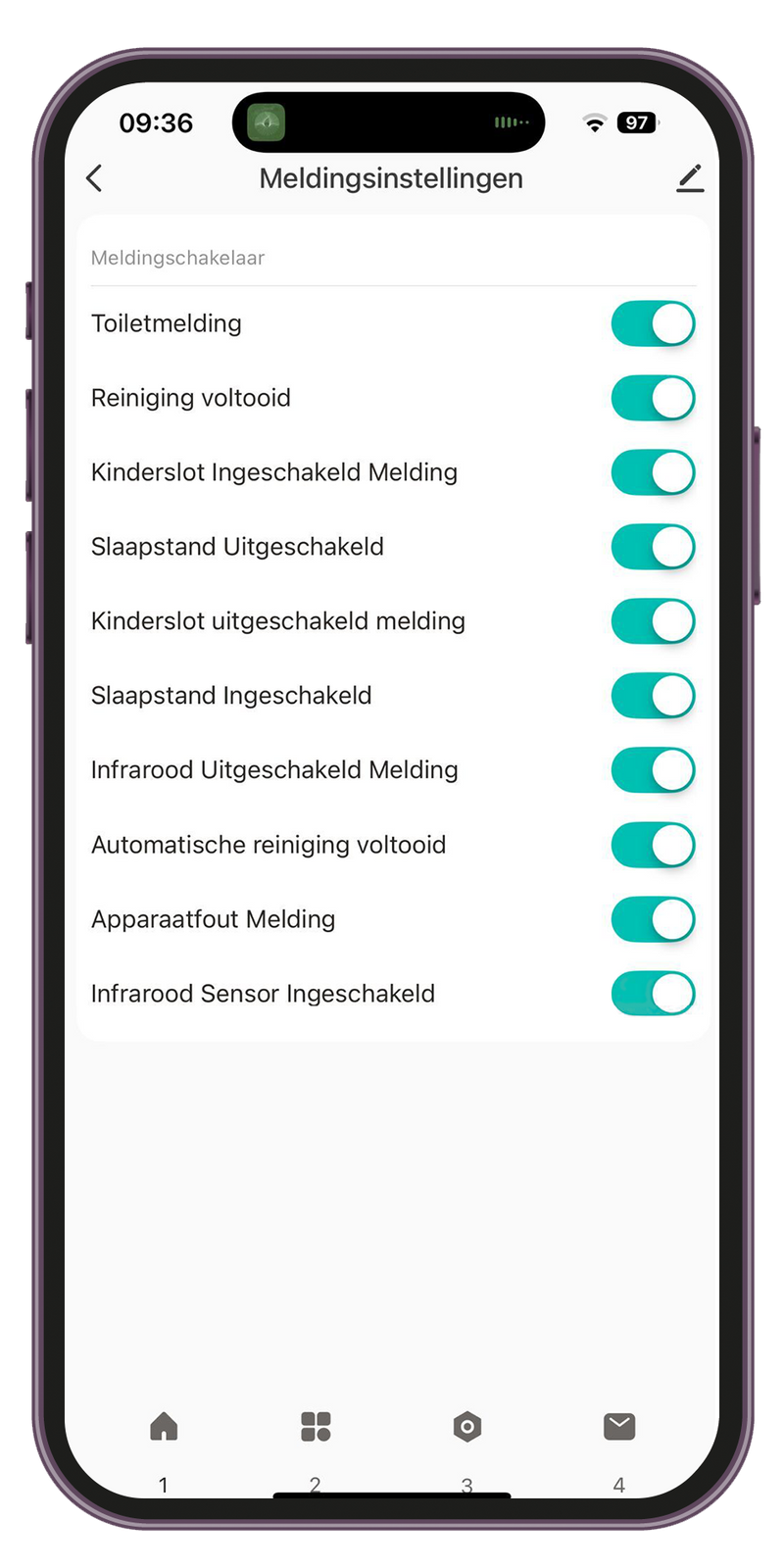
Task: Open the hexagon settings tab
Action: [467, 1427]
